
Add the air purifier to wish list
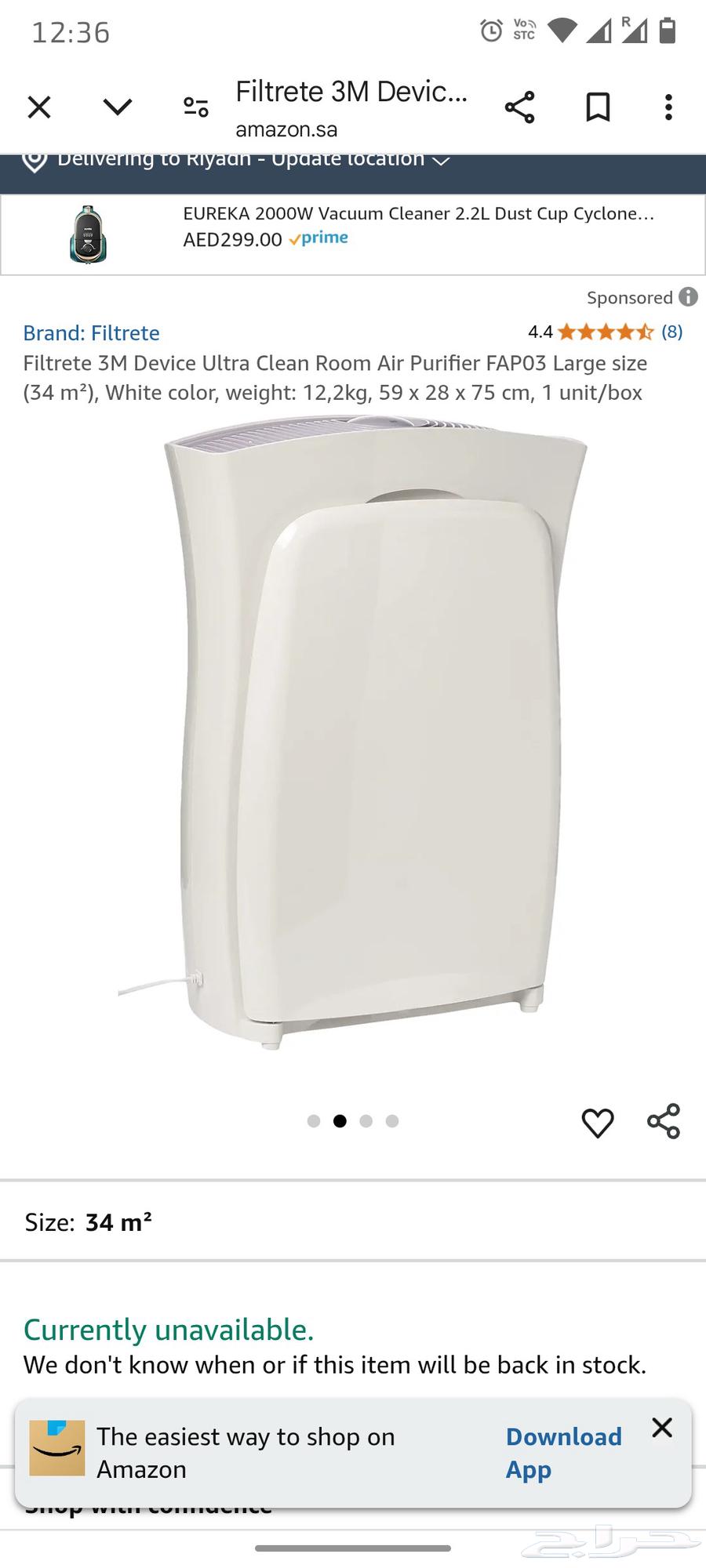pyautogui.click(x=598, y=1123)
